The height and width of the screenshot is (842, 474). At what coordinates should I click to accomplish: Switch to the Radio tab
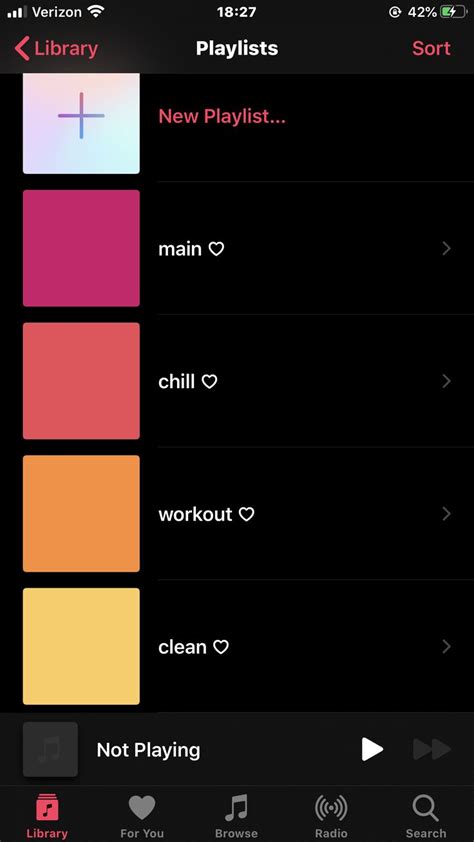click(x=331, y=816)
